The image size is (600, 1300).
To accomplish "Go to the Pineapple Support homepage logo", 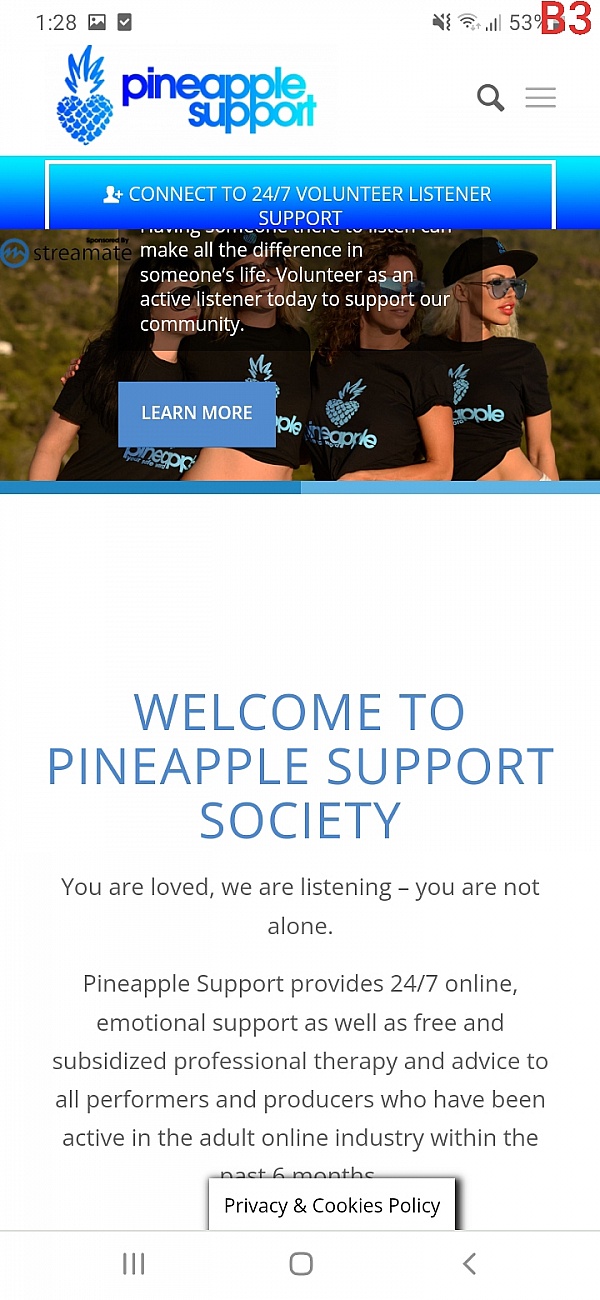I will coord(187,96).
